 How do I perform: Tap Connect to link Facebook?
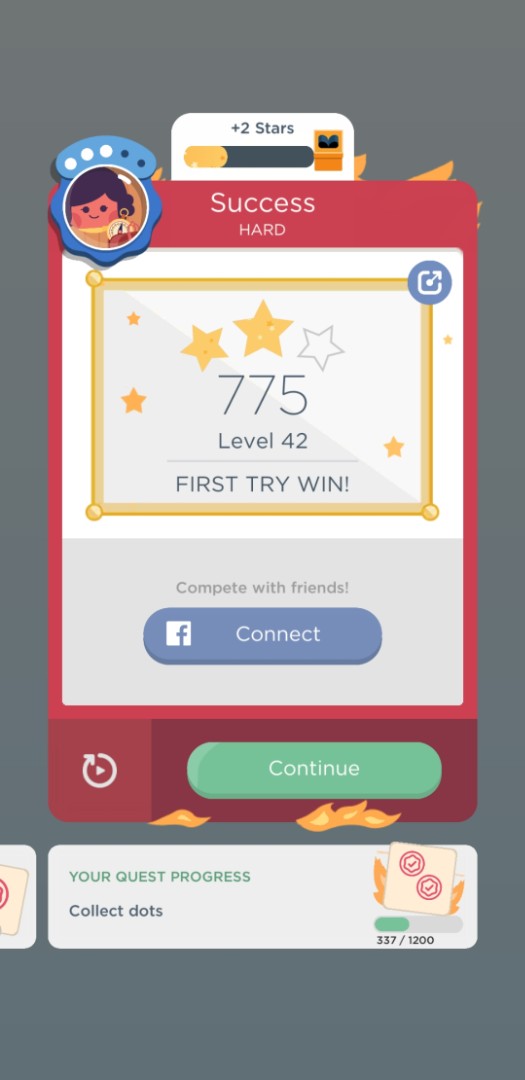click(x=262, y=635)
